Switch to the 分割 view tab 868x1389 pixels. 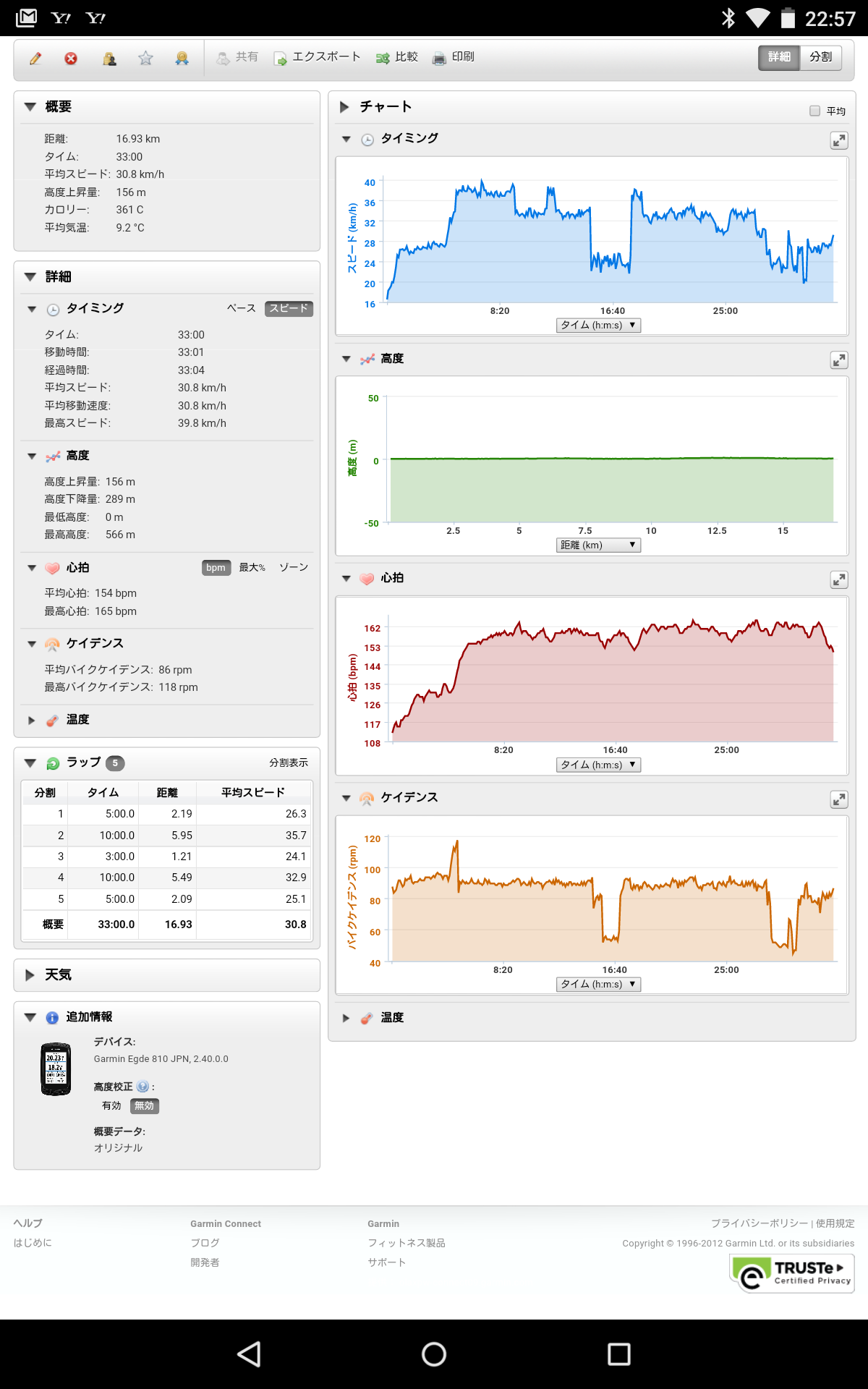click(821, 57)
